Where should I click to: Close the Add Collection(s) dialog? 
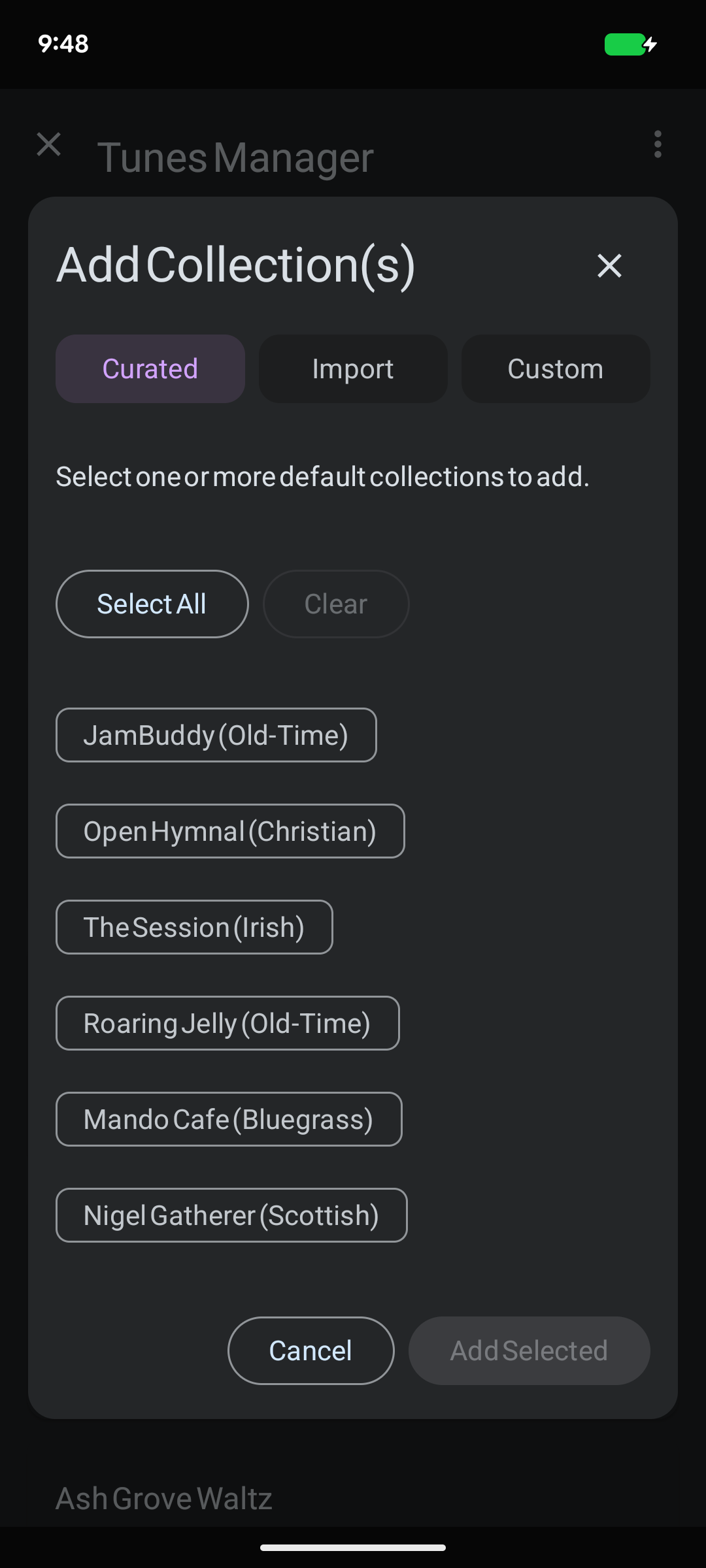(609, 266)
